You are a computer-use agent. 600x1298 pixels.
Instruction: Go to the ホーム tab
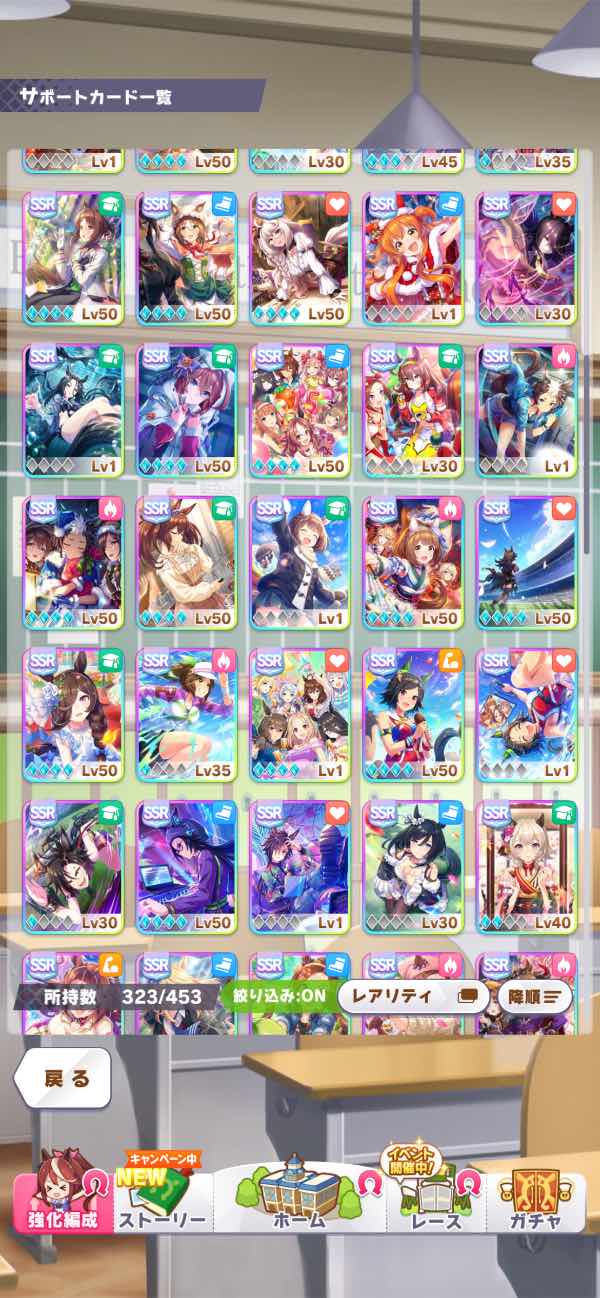coord(299,1202)
